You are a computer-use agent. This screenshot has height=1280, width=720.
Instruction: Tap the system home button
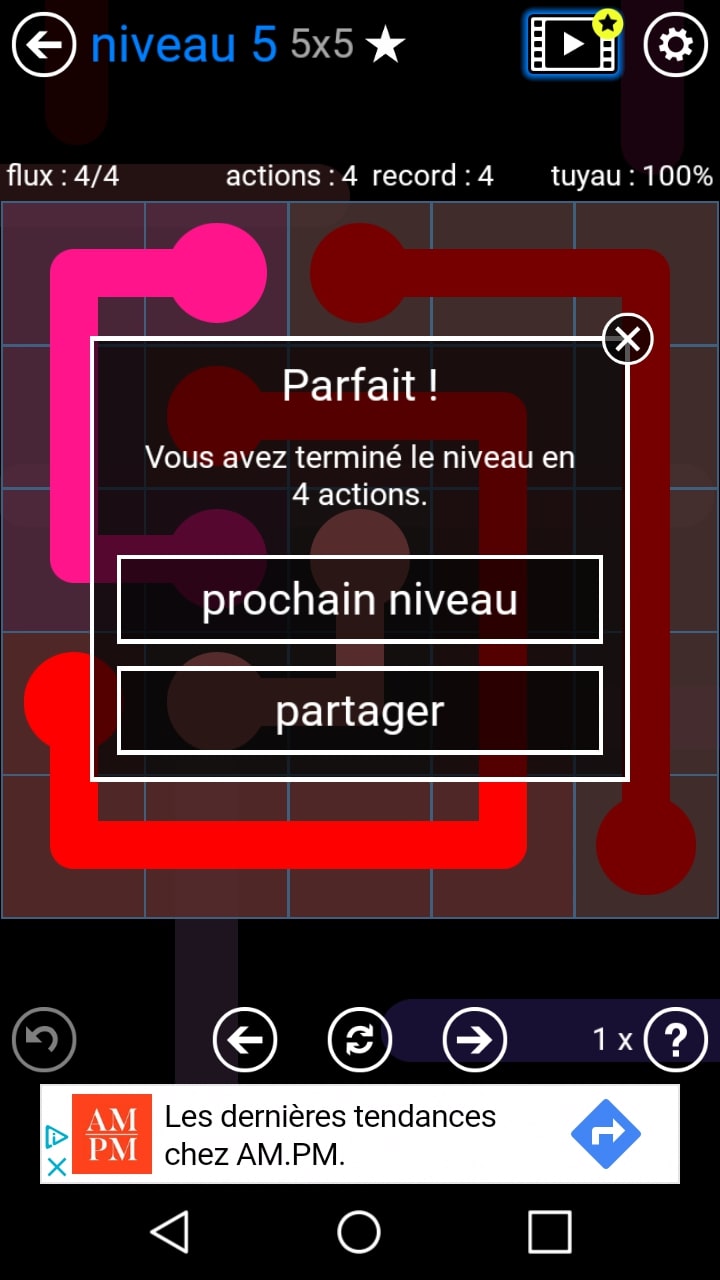(x=359, y=1232)
